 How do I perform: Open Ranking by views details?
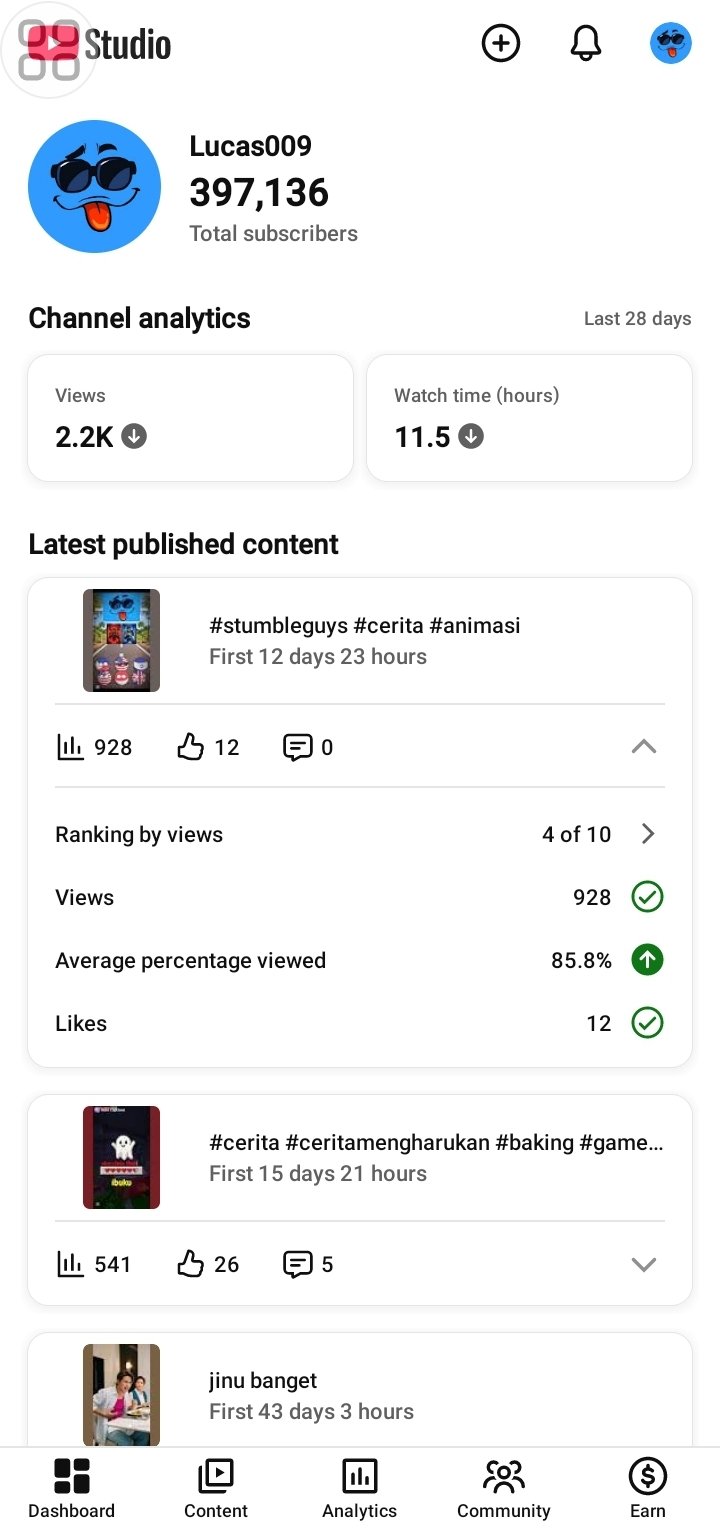point(359,834)
